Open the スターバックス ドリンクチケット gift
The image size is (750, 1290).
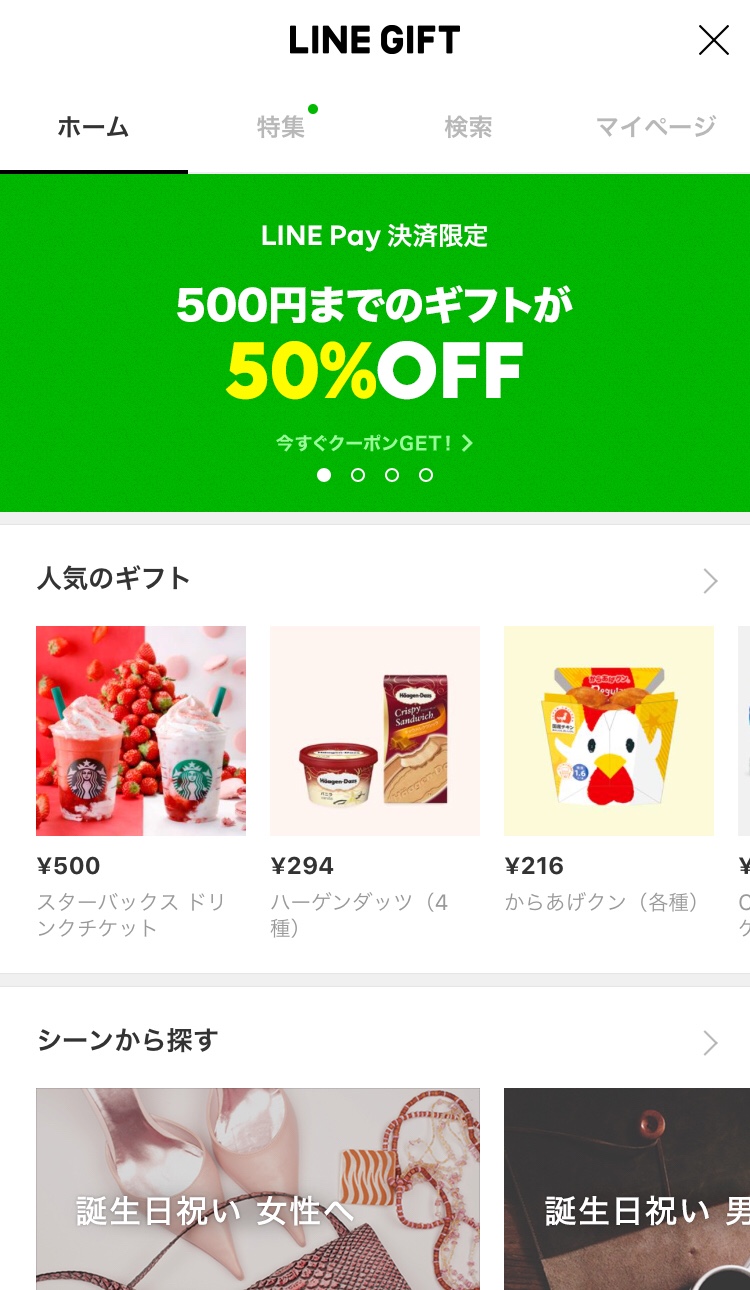(141, 782)
